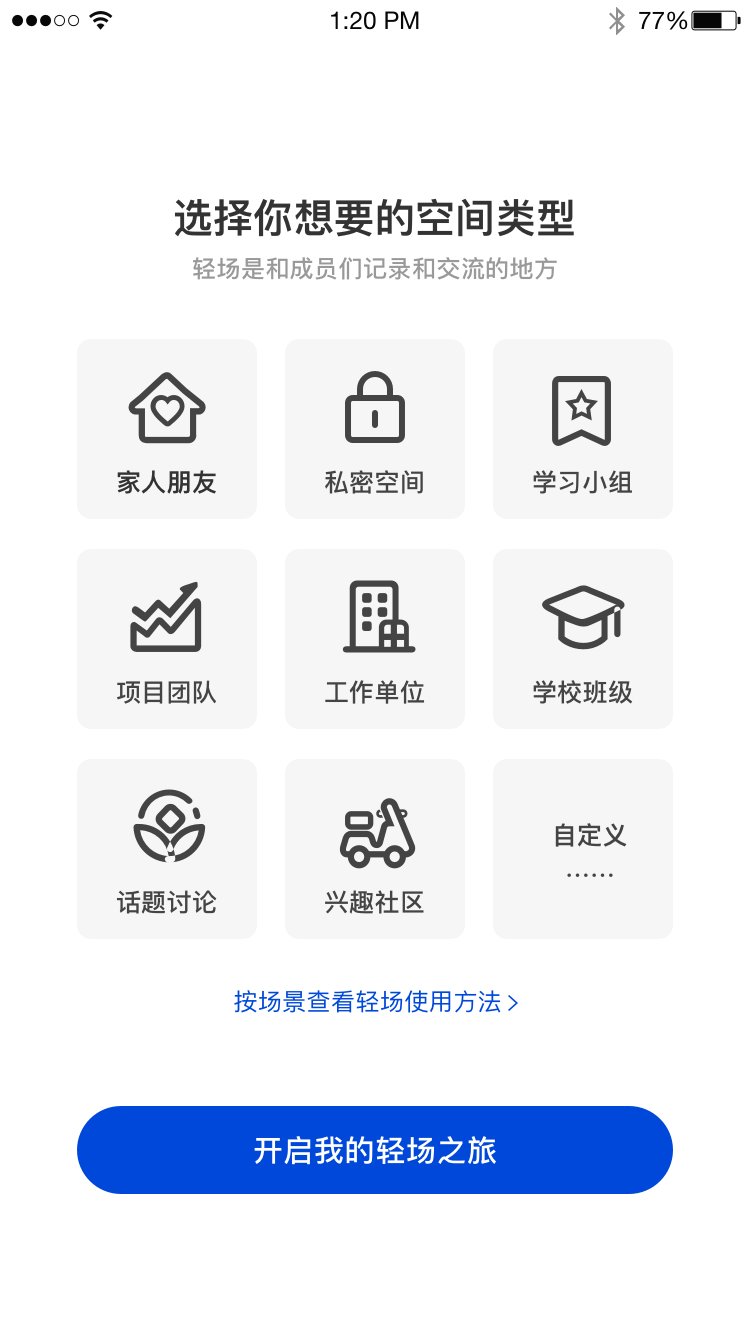Pick the 学习小组 option
750x1334 pixels.
point(583,429)
